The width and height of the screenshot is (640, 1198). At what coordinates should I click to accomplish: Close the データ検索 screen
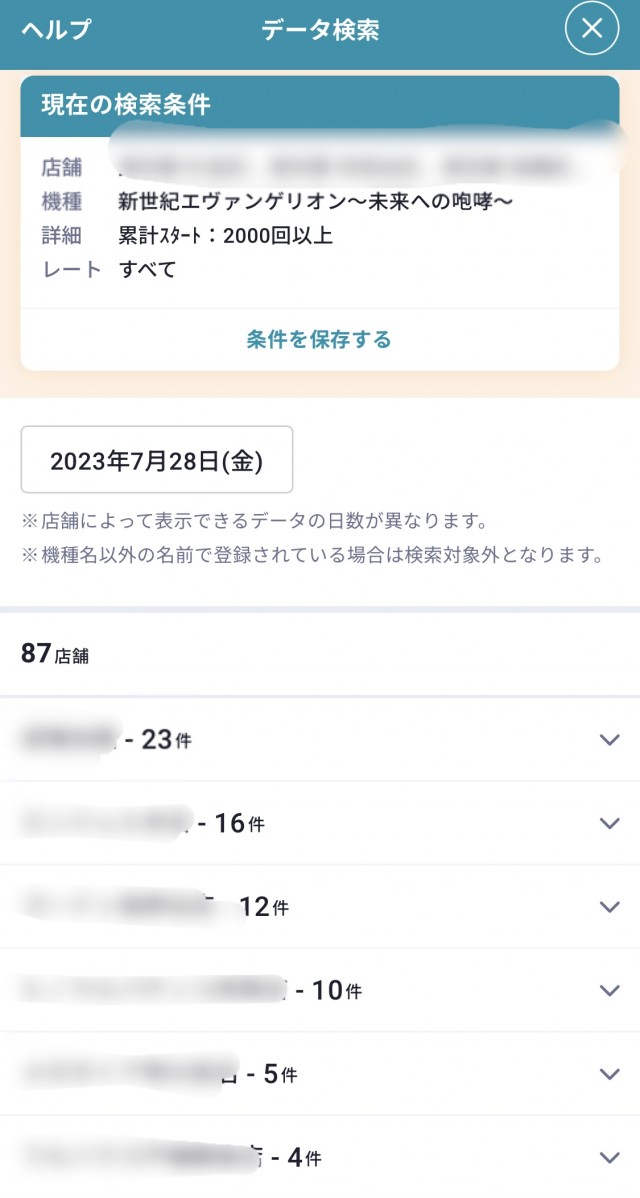[592, 29]
